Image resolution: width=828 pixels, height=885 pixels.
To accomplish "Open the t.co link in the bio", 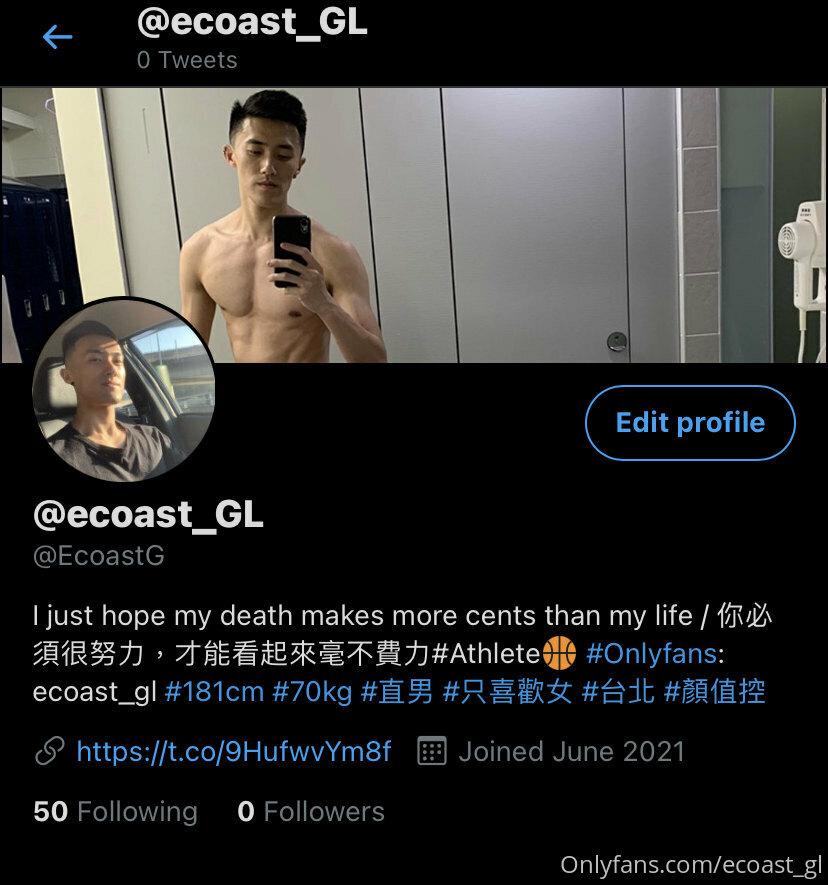I will (x=233, y=751).
